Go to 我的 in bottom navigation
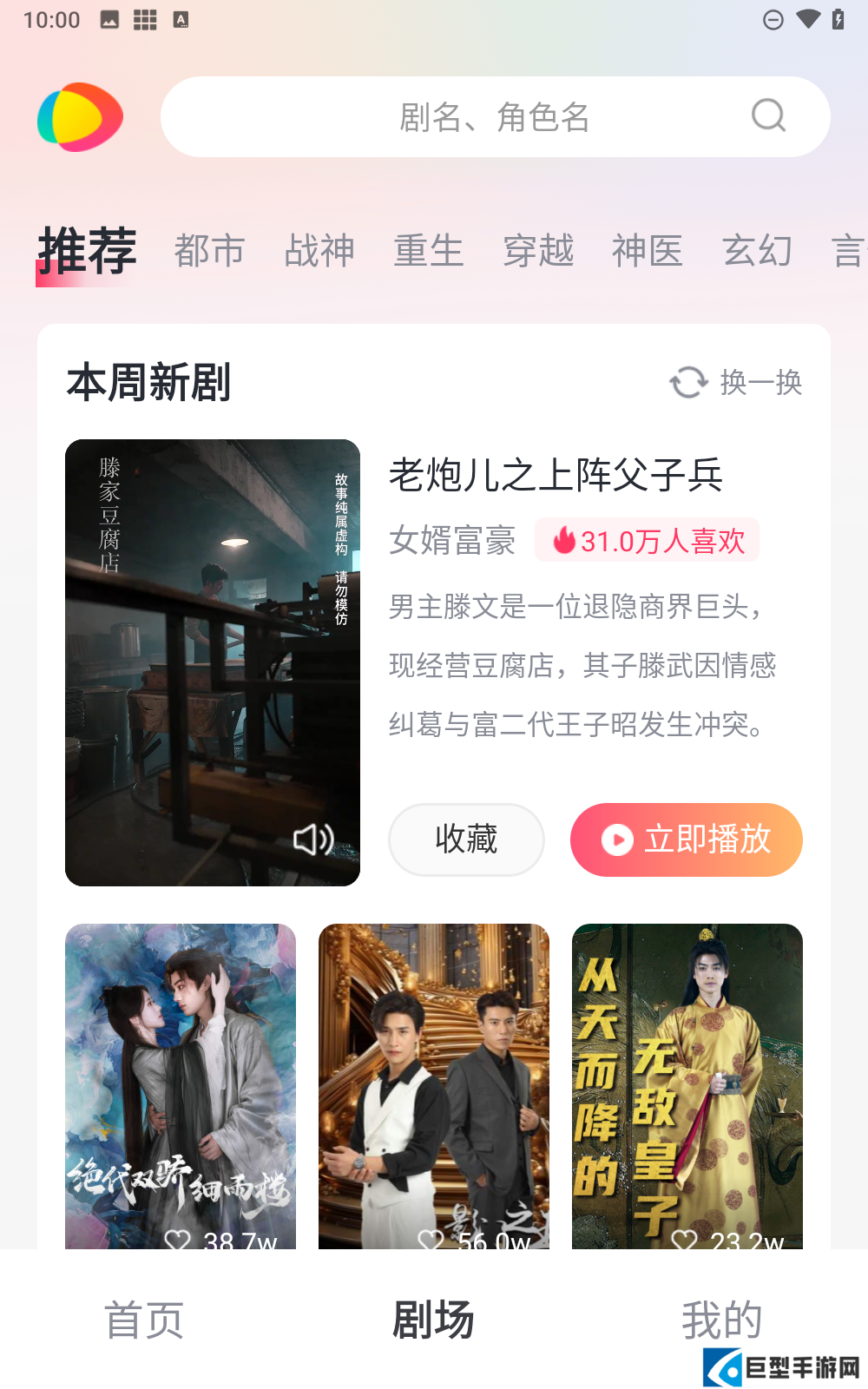Screen dimensions: 868x1389 pos(722,1320)
